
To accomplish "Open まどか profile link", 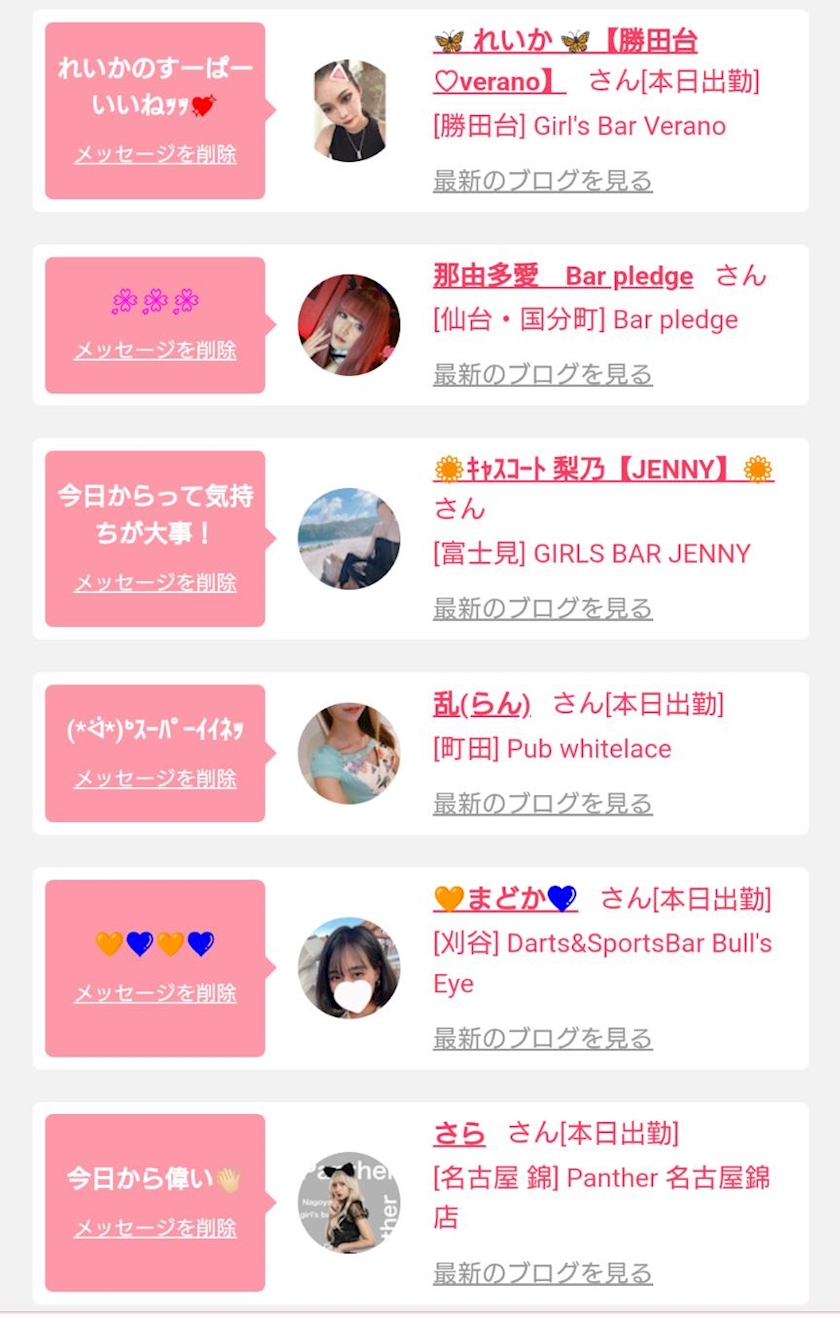I will pyautogui.click(x=506, y=899).
